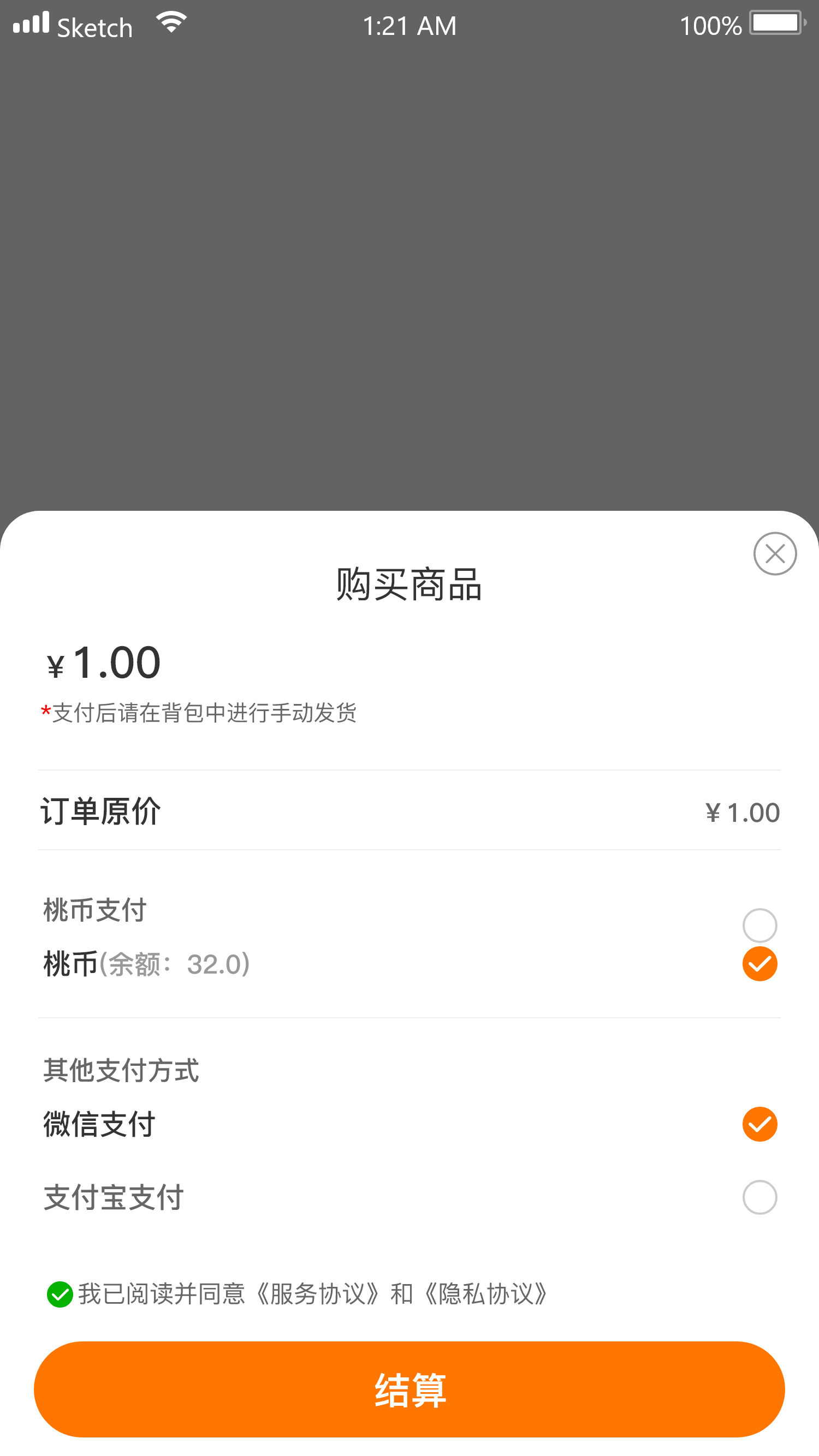Close the 购买商品 purchase sheet
This screenshot has width=819, height=1456.
pos(774,553)
